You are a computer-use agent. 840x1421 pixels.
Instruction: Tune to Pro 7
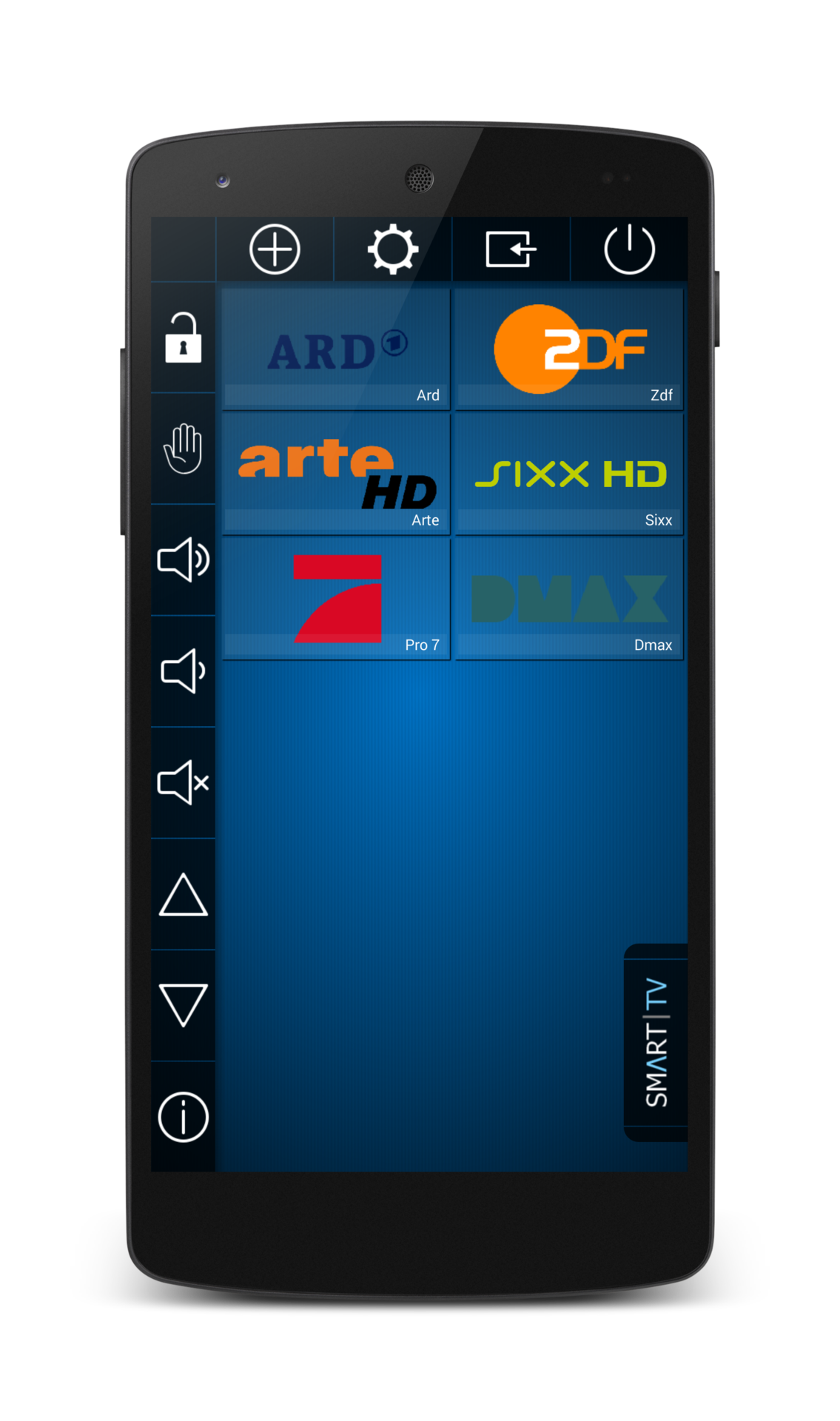tap(336, 599)
